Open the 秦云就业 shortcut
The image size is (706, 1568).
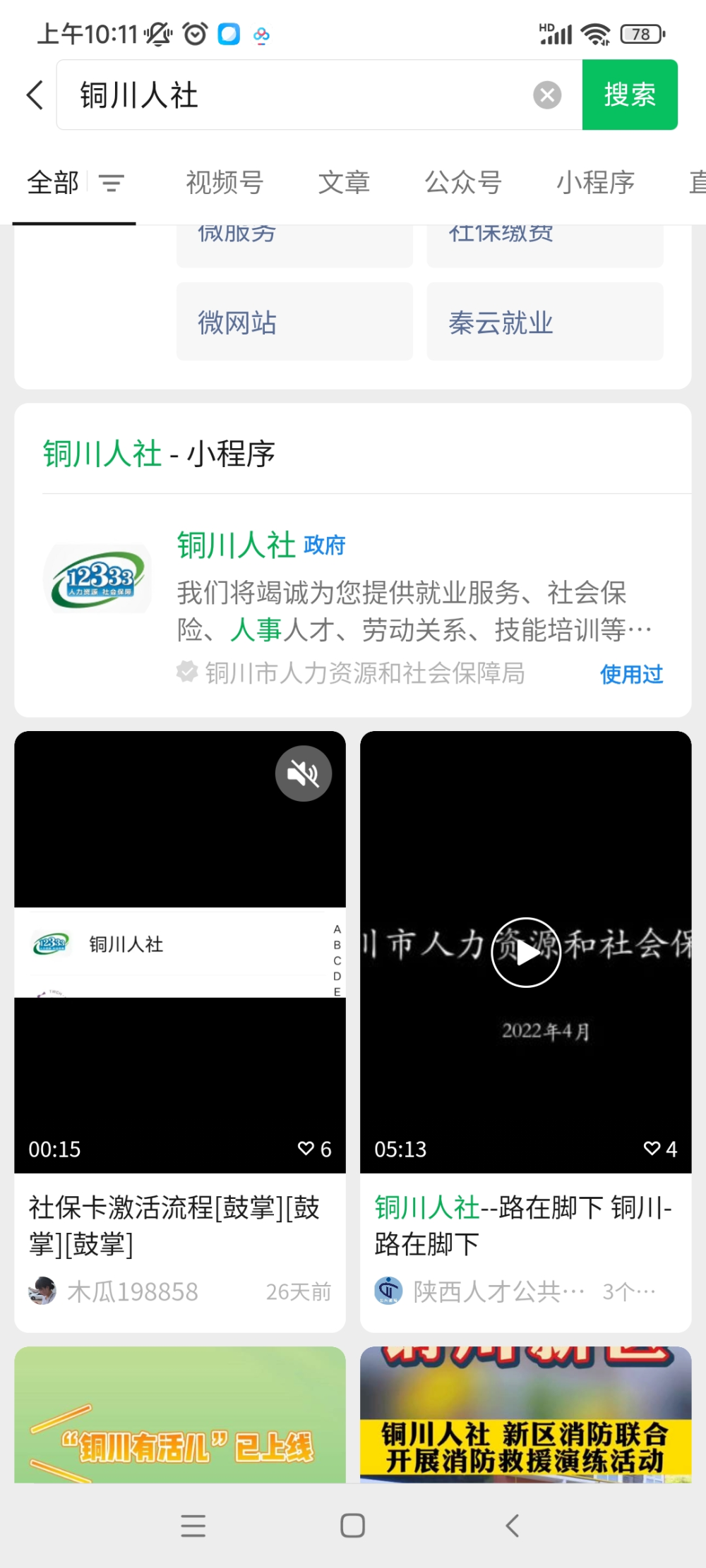click(545, 322)
